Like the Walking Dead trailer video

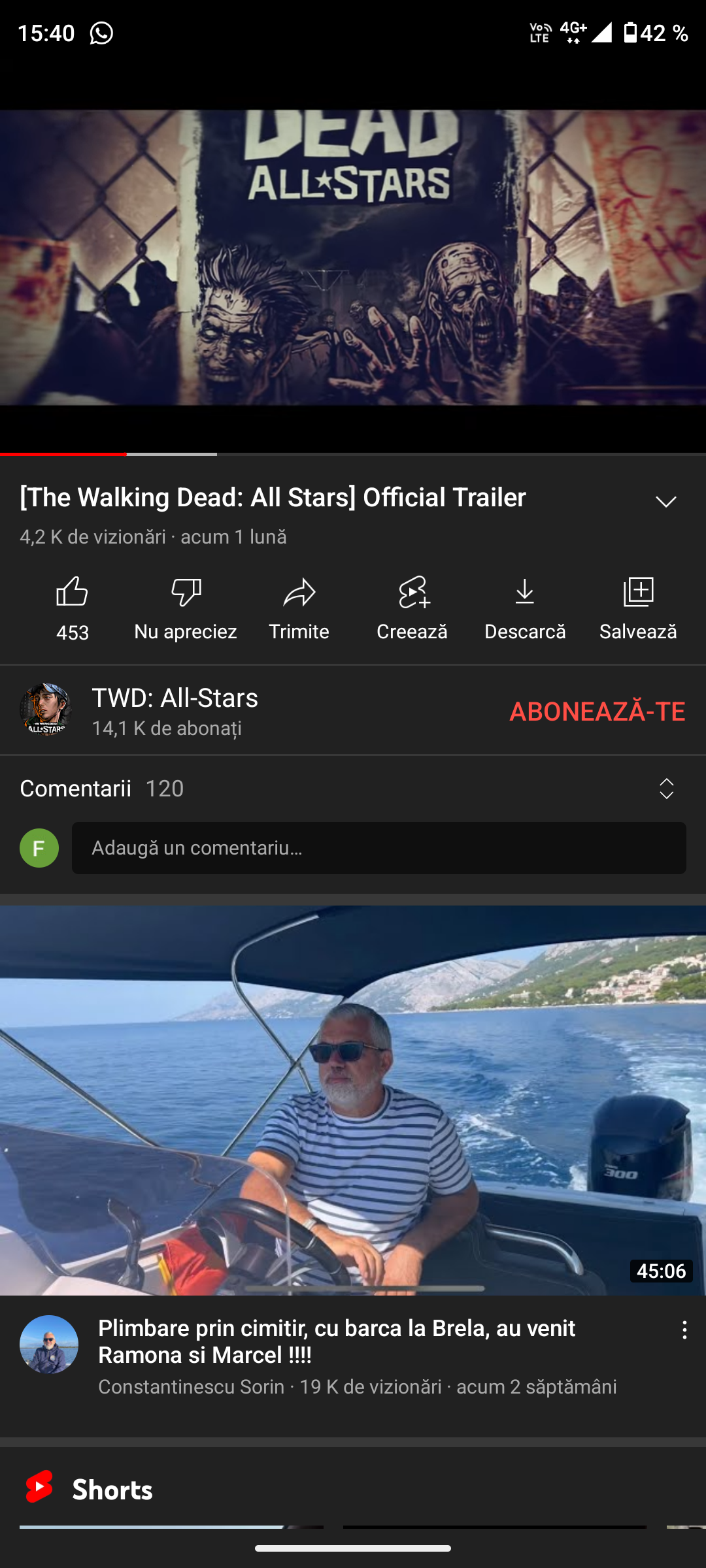point(72,608)
